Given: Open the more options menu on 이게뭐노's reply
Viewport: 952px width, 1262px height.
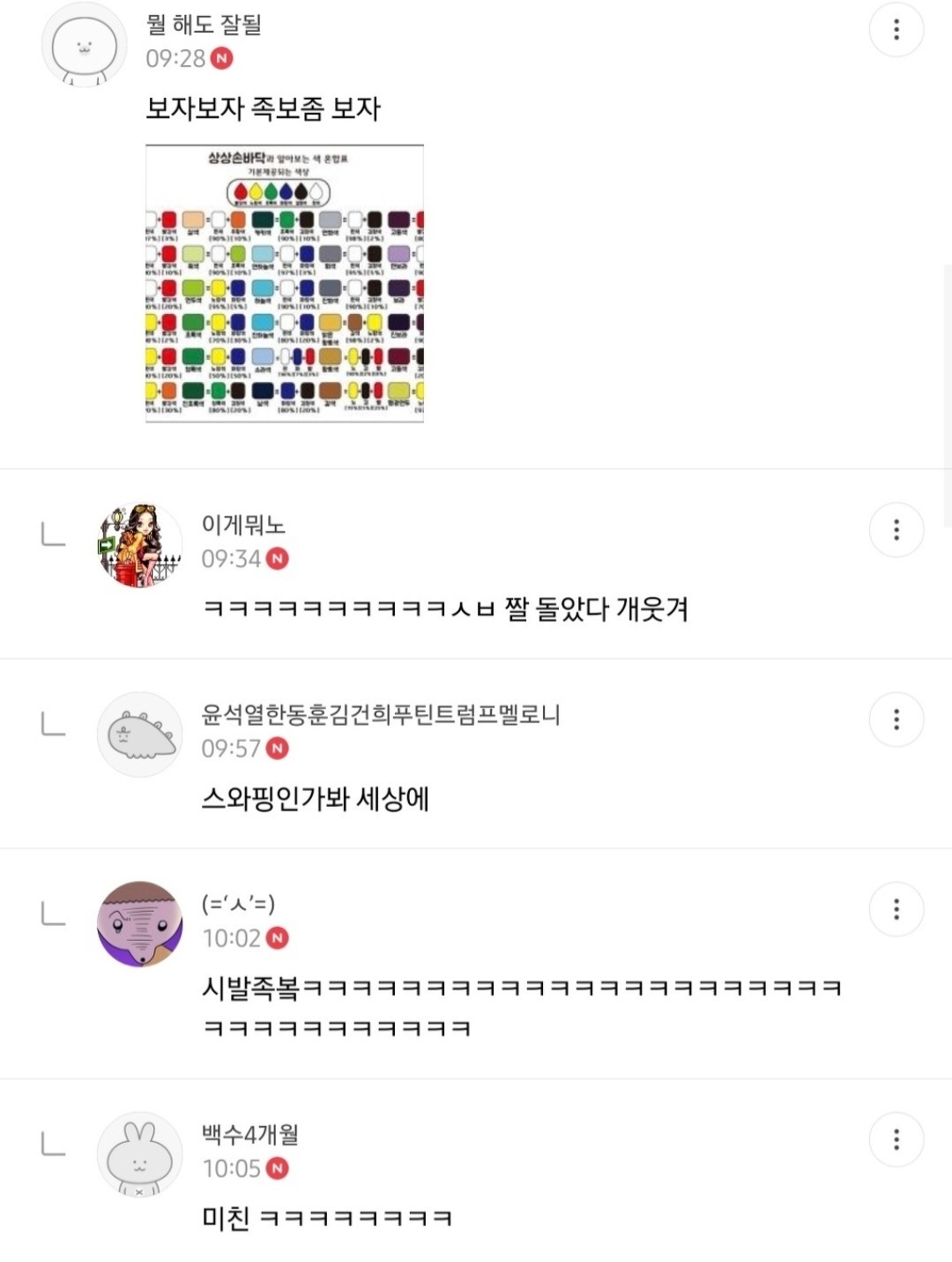Looking at the screenshot, I should [x=896, y=530].
